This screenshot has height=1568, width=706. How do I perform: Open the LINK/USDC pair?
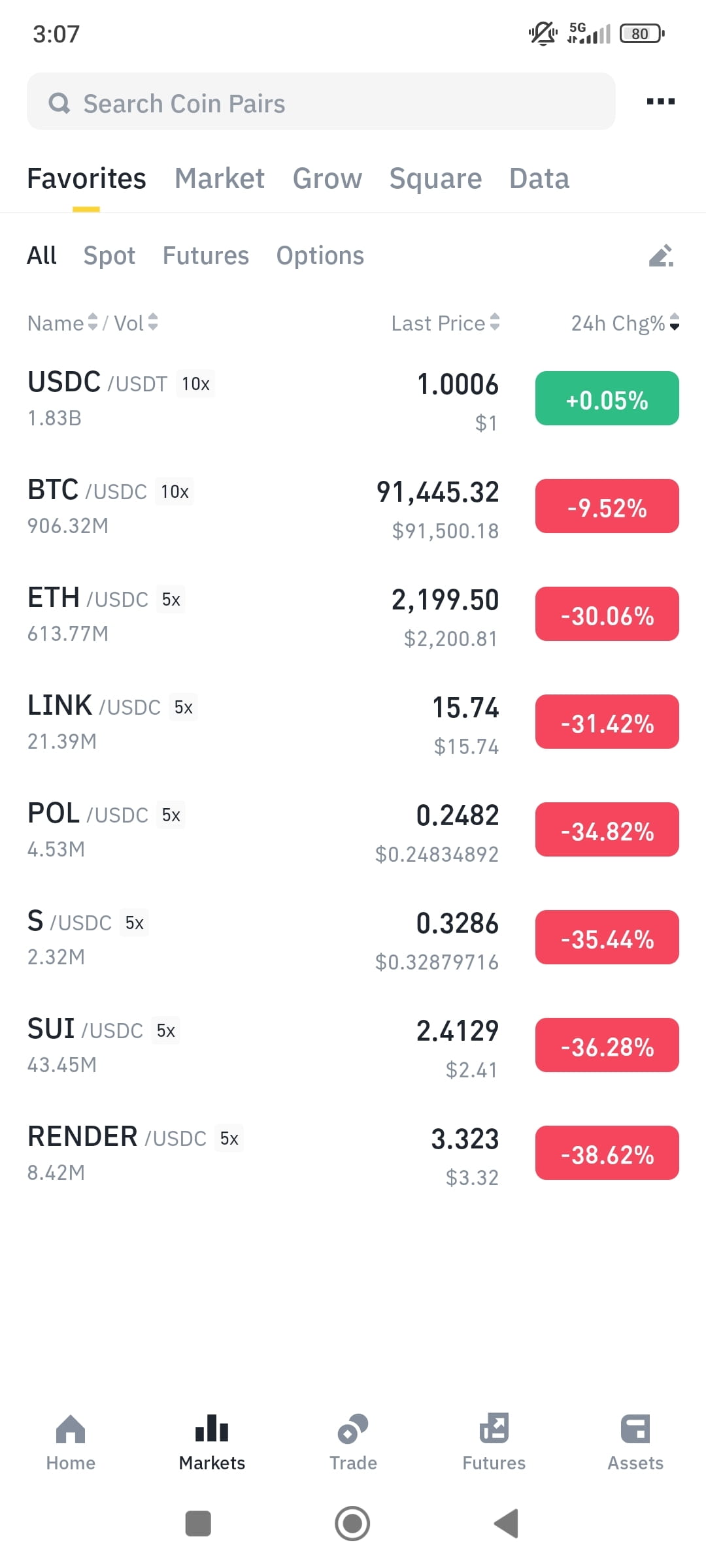[x=353, y=723]
